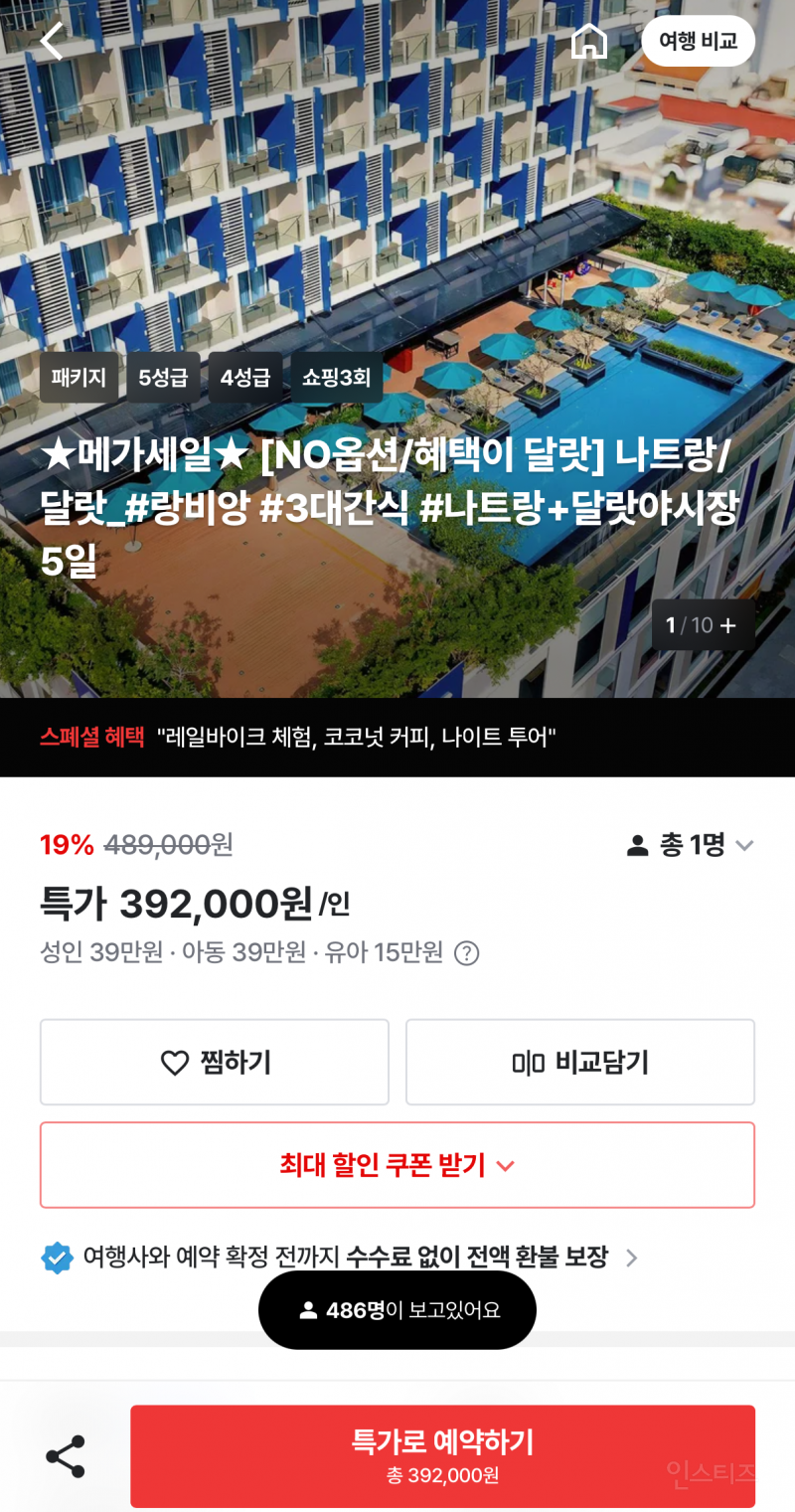Open the 총 1명 traveler count dropdown
Screen dimensions: 795x1512
coord(691,846)
